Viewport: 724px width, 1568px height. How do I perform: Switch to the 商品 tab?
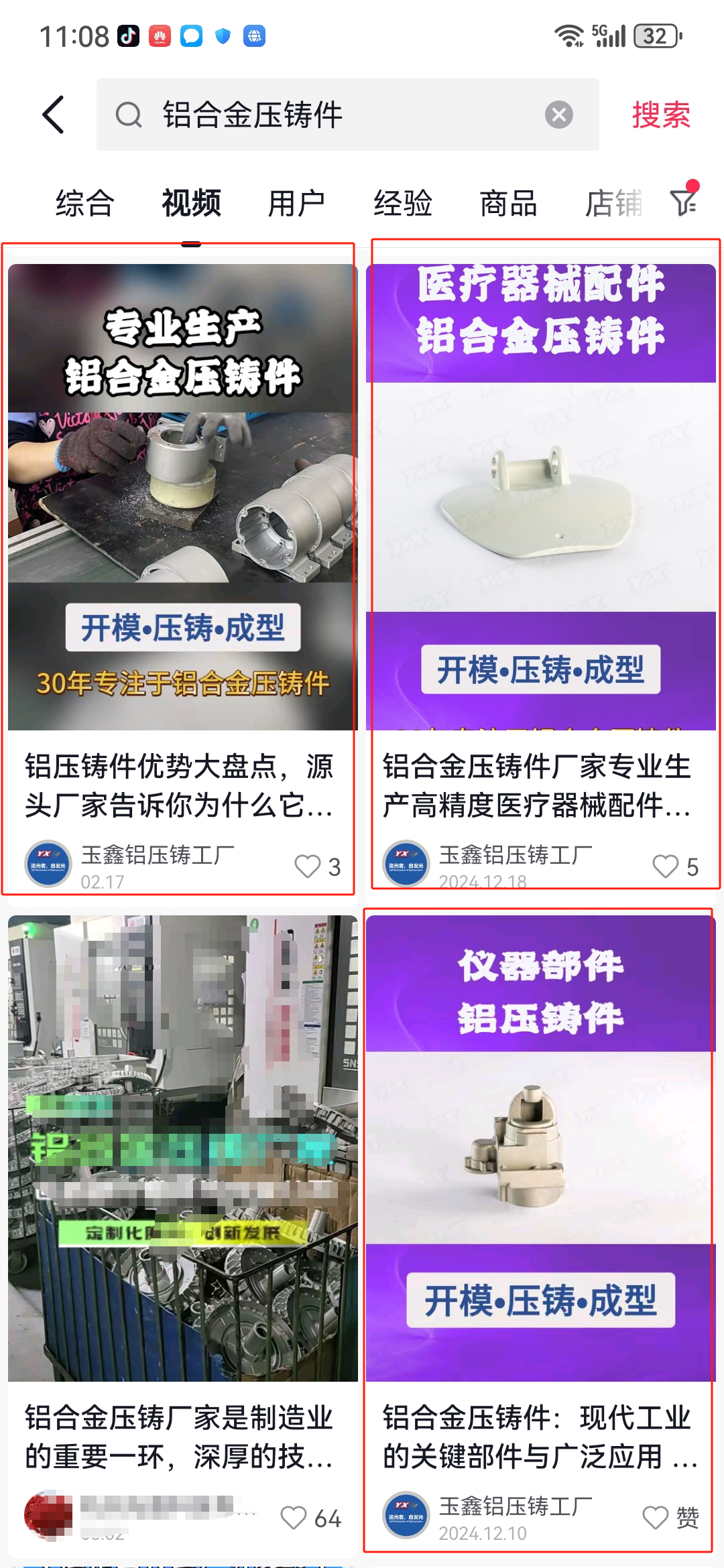tap(508, 203)
